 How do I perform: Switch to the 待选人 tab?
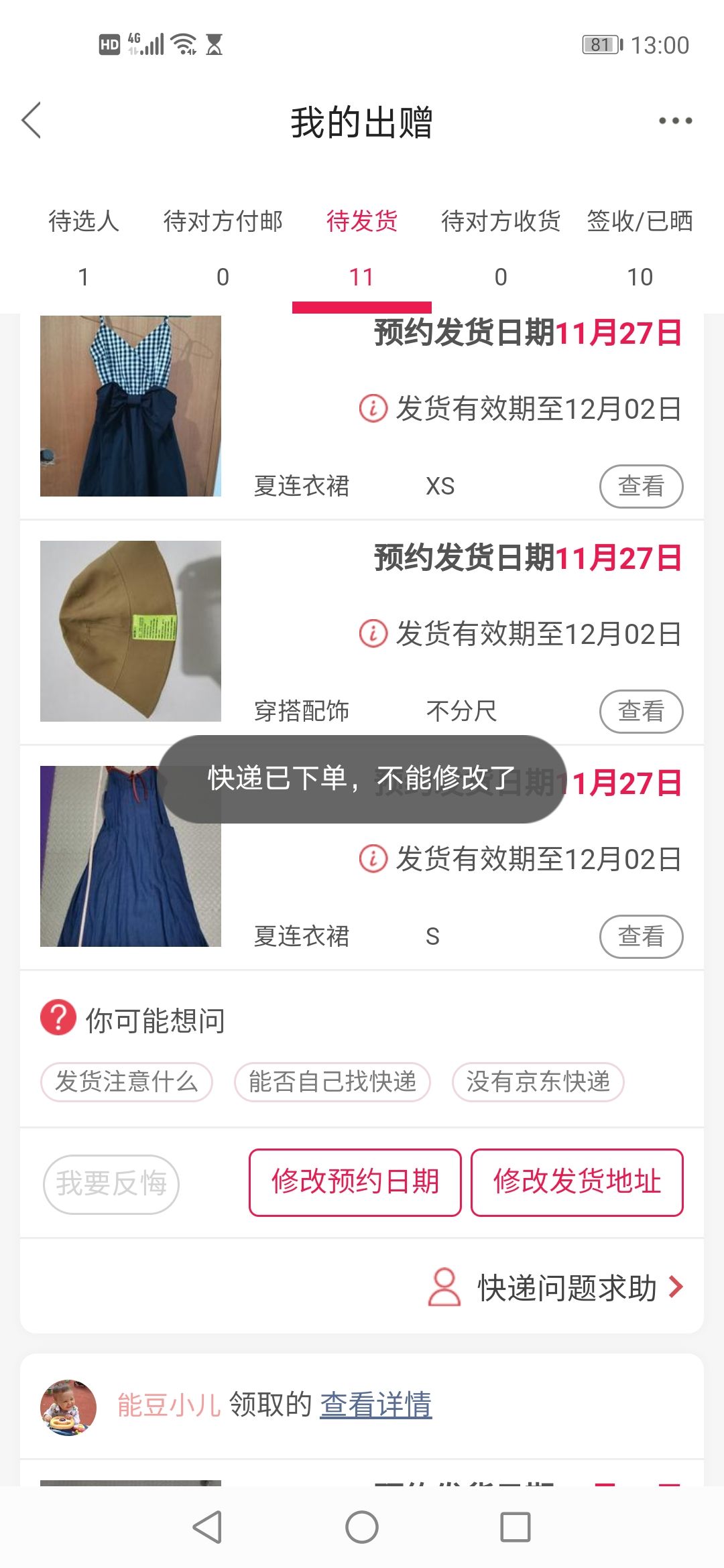tap(84, 248)
